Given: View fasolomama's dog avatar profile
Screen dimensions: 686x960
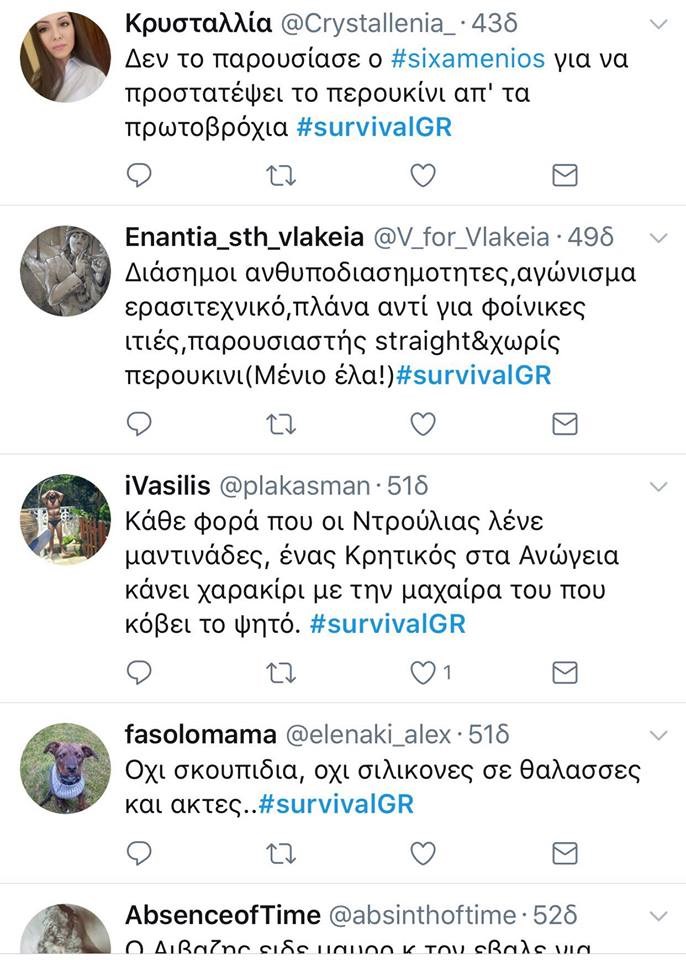Looking at the screenshot, I should [66, 768].
